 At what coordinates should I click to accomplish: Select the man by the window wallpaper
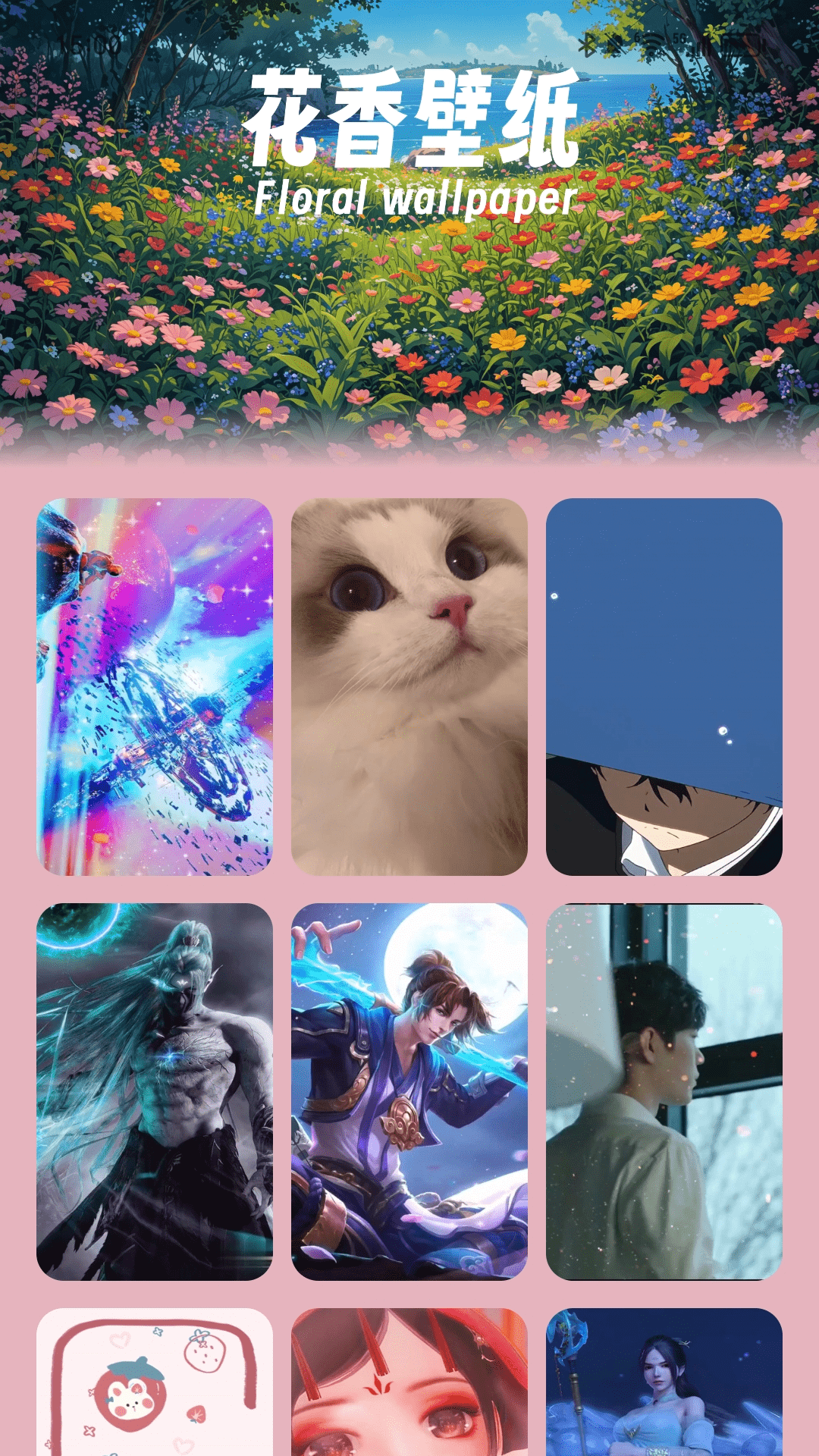664,1091
